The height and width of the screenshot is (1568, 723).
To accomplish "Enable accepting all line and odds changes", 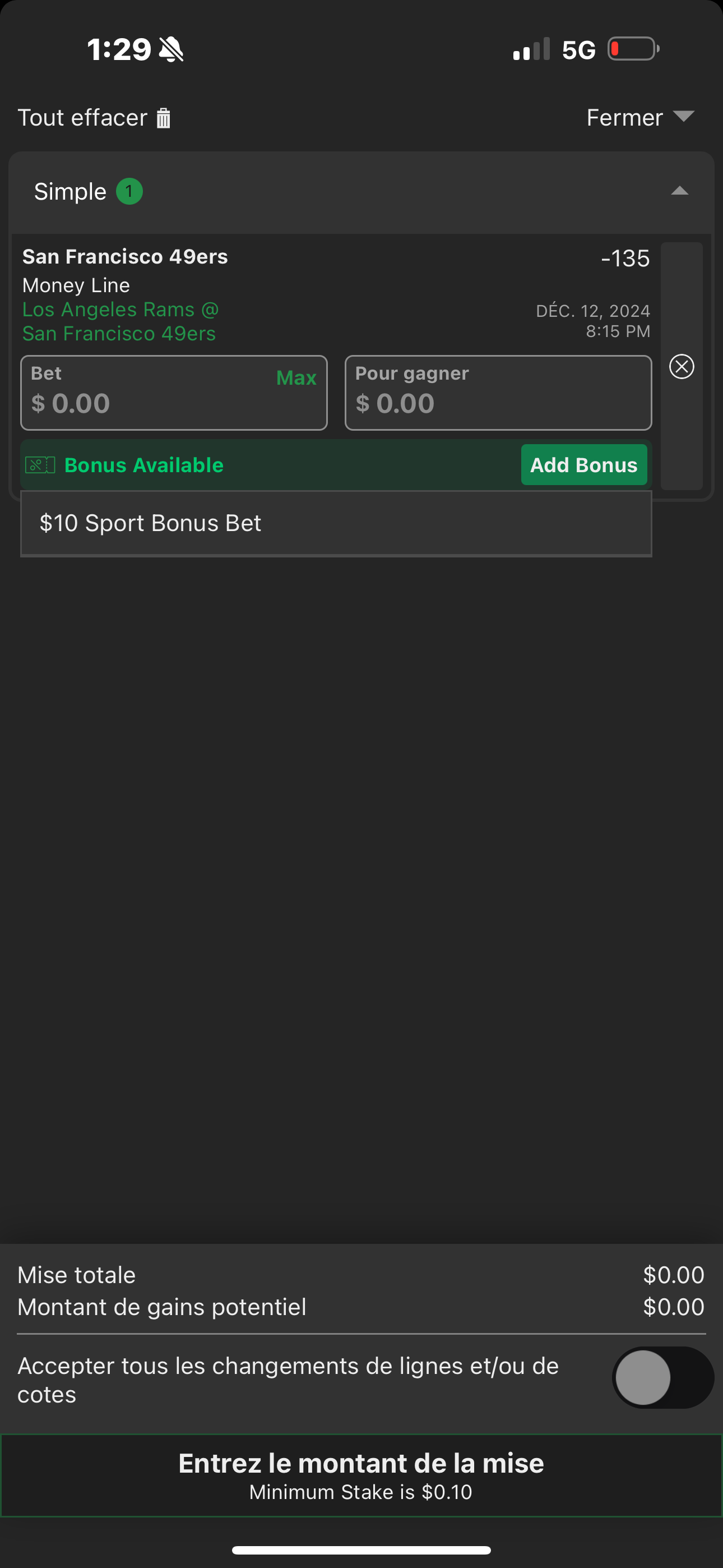I will click(x=661, y=1377).
